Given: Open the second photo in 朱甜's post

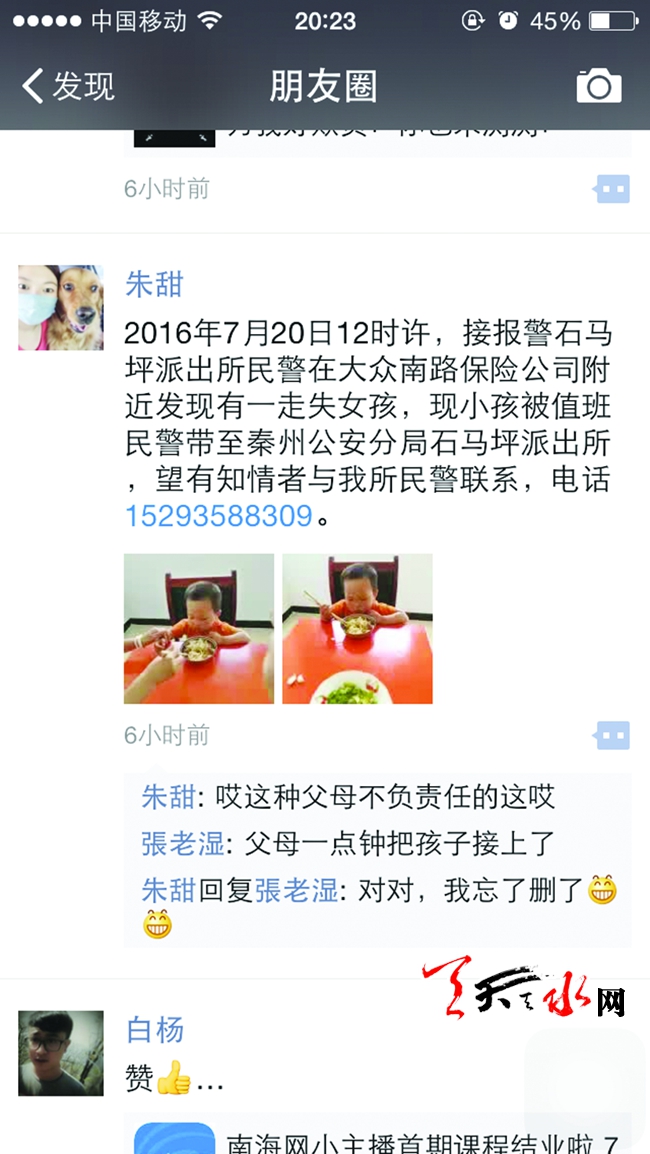Looking at the screenshot, I should coord(357,628).
